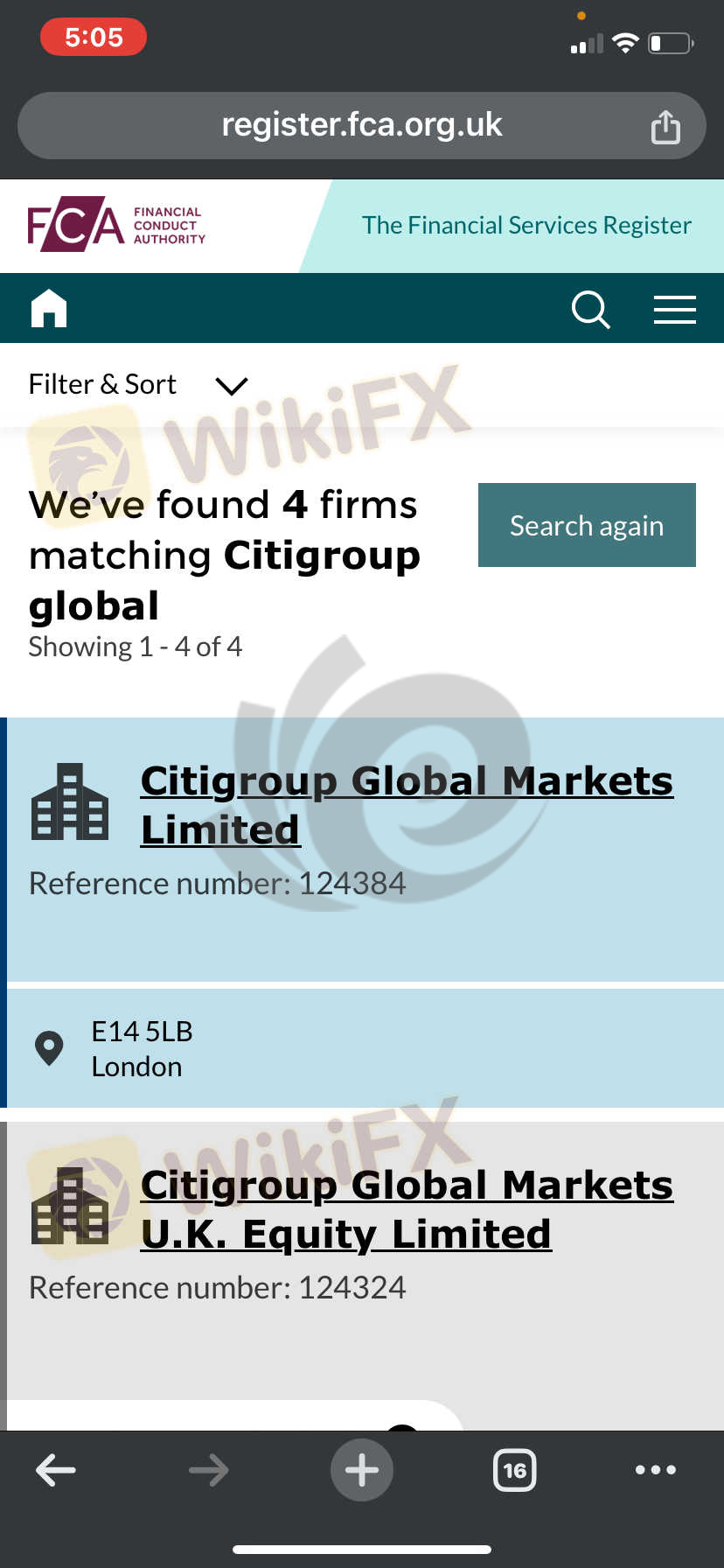Tap the Search again button

[587, 525]
